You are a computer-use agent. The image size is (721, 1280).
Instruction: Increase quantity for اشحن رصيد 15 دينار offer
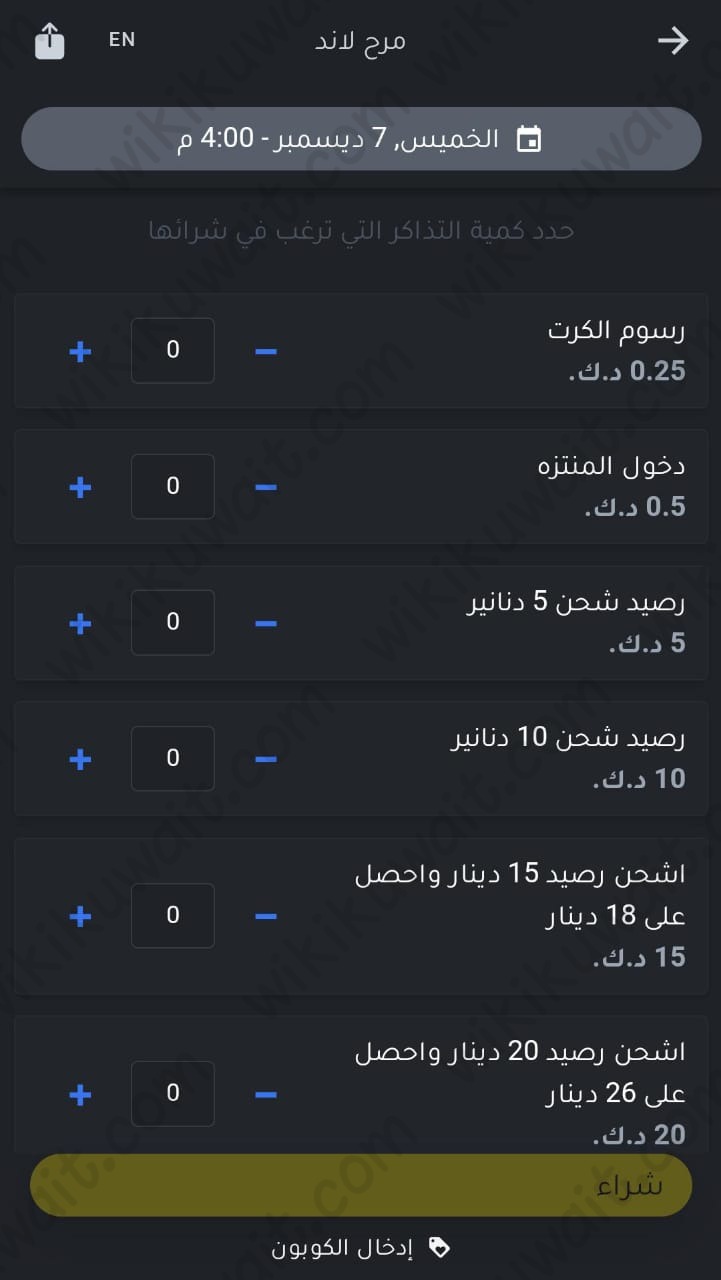coord(78,915)
